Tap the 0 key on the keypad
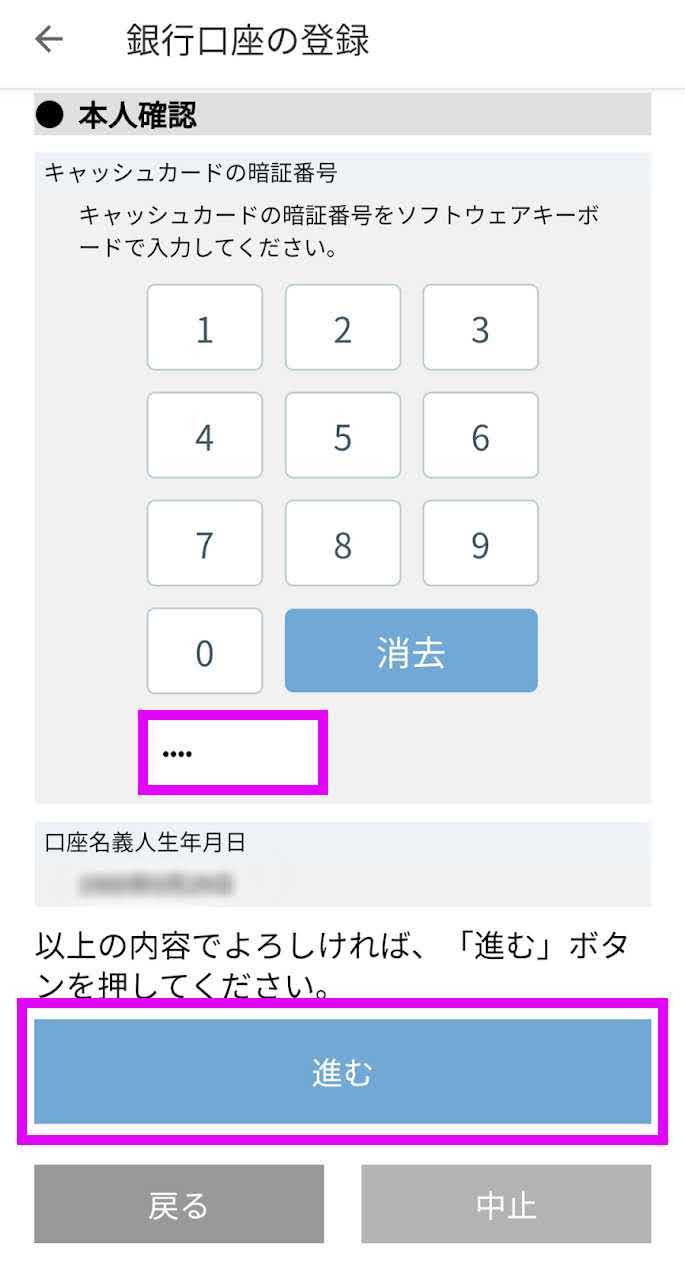 (x=205, y=652)
